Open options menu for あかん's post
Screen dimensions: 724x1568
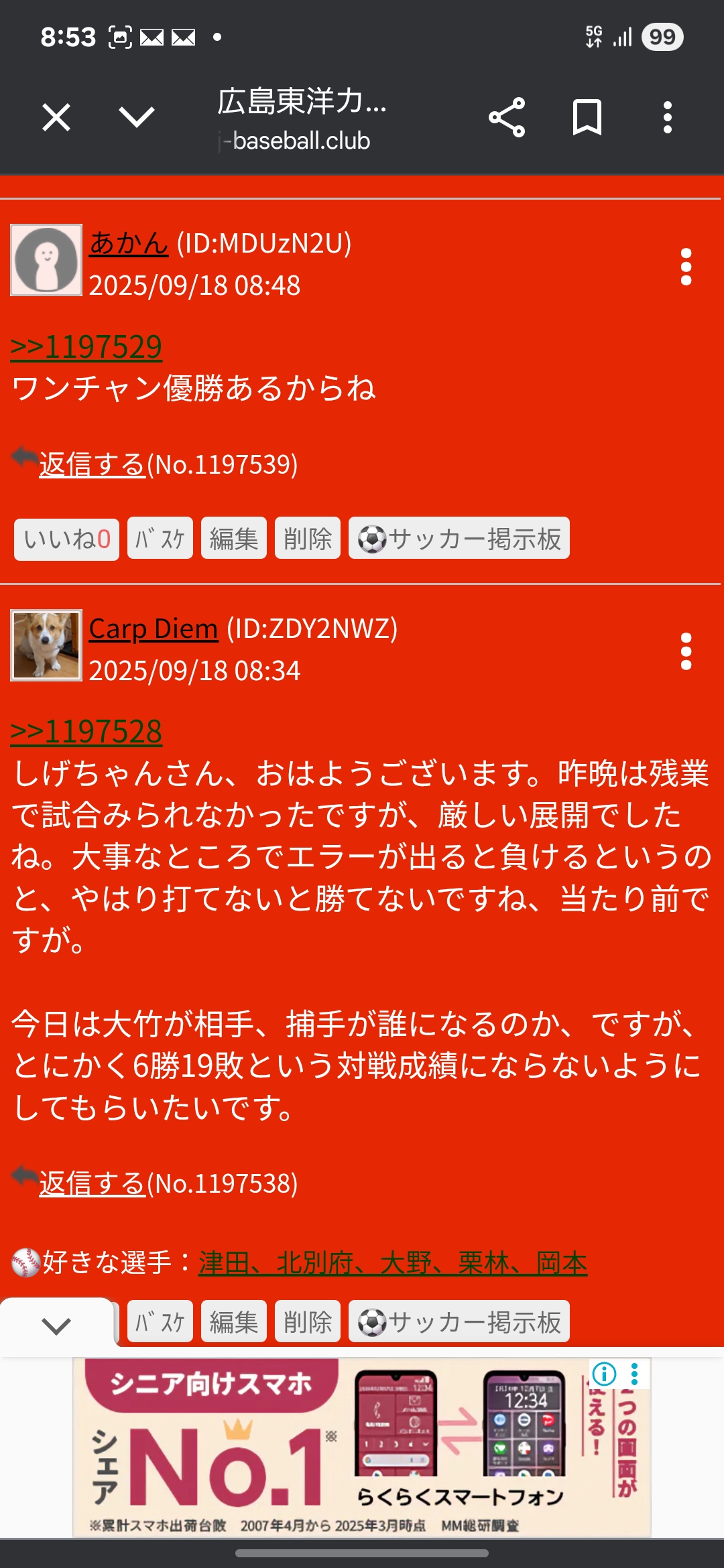click(686, 267)
